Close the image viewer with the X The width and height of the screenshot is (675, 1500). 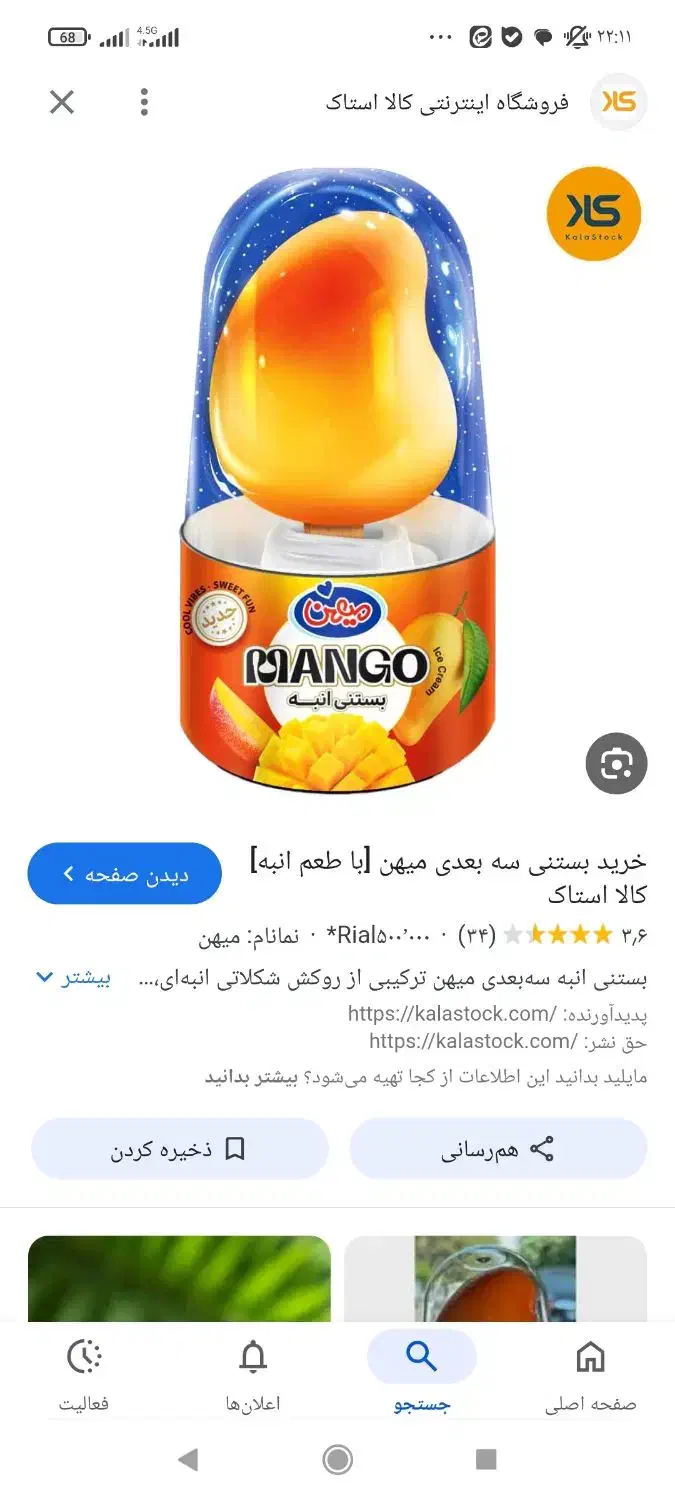(x=62, y=102)
